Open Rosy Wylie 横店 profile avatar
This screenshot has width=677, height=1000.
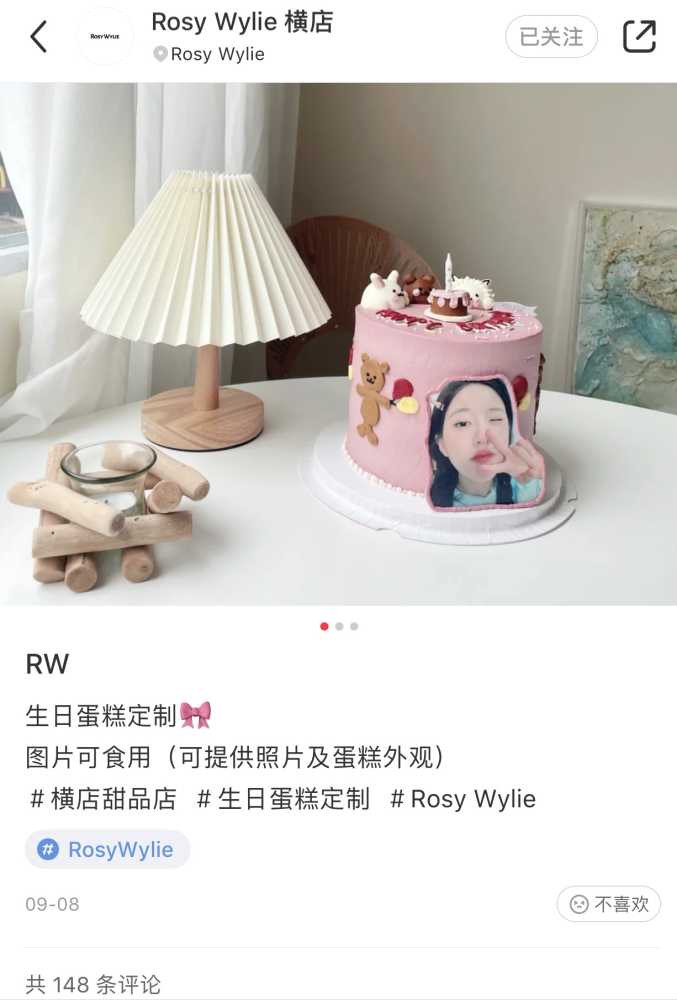point(105,36)
